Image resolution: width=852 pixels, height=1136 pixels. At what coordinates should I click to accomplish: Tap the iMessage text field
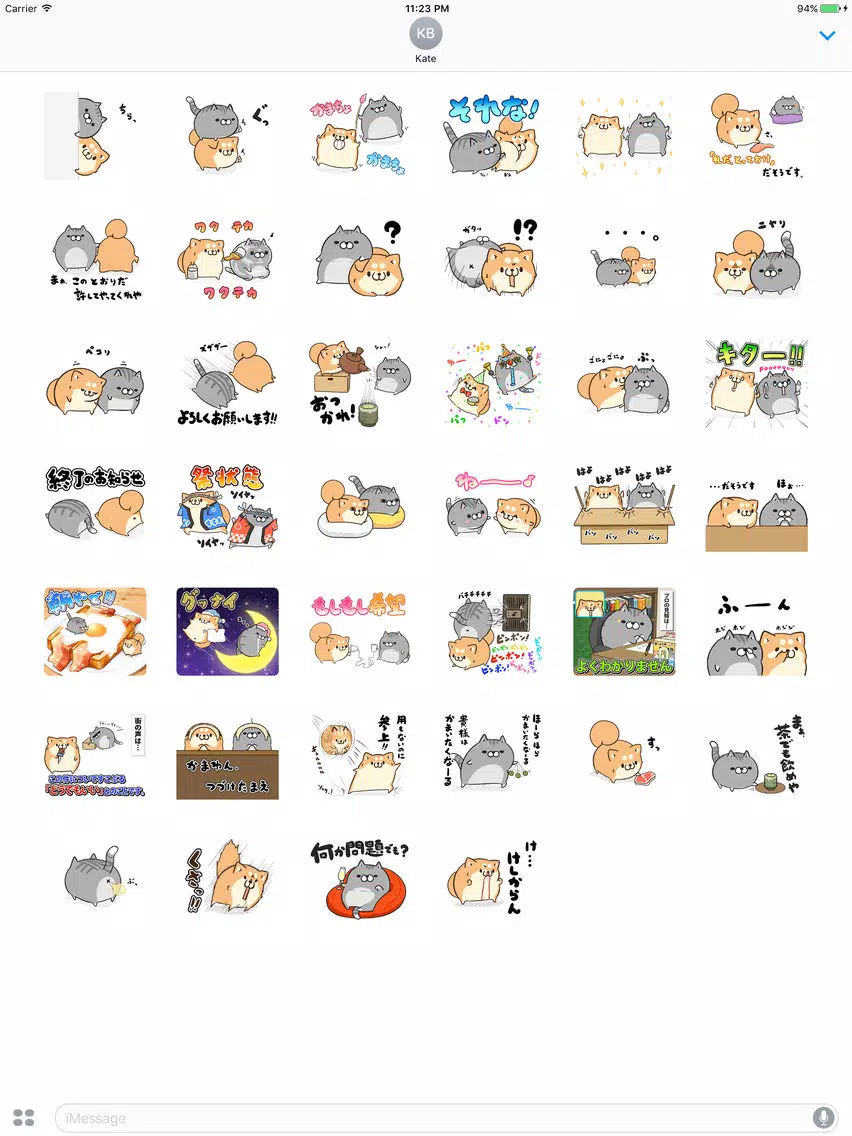(433, 1118)
